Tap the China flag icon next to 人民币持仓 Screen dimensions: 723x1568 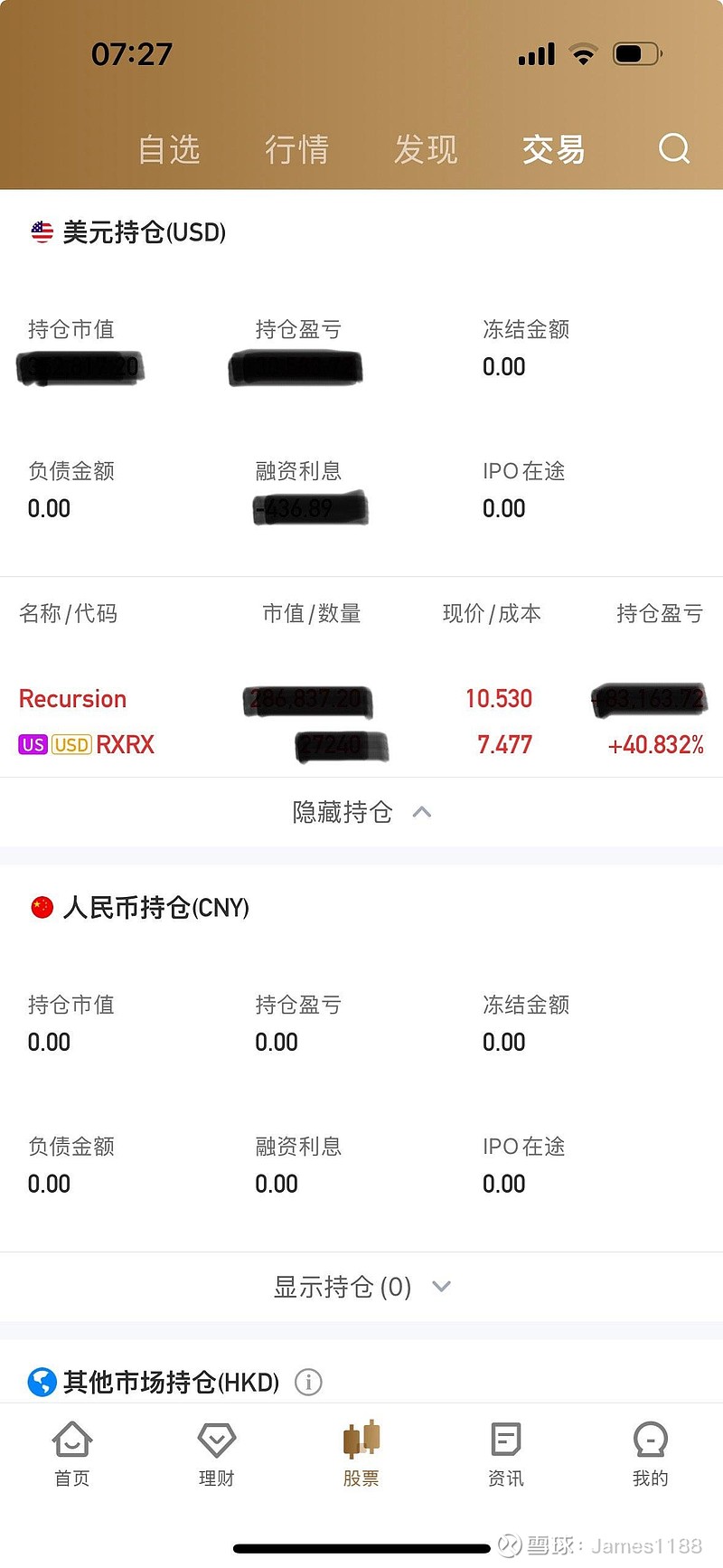[40, 907]
